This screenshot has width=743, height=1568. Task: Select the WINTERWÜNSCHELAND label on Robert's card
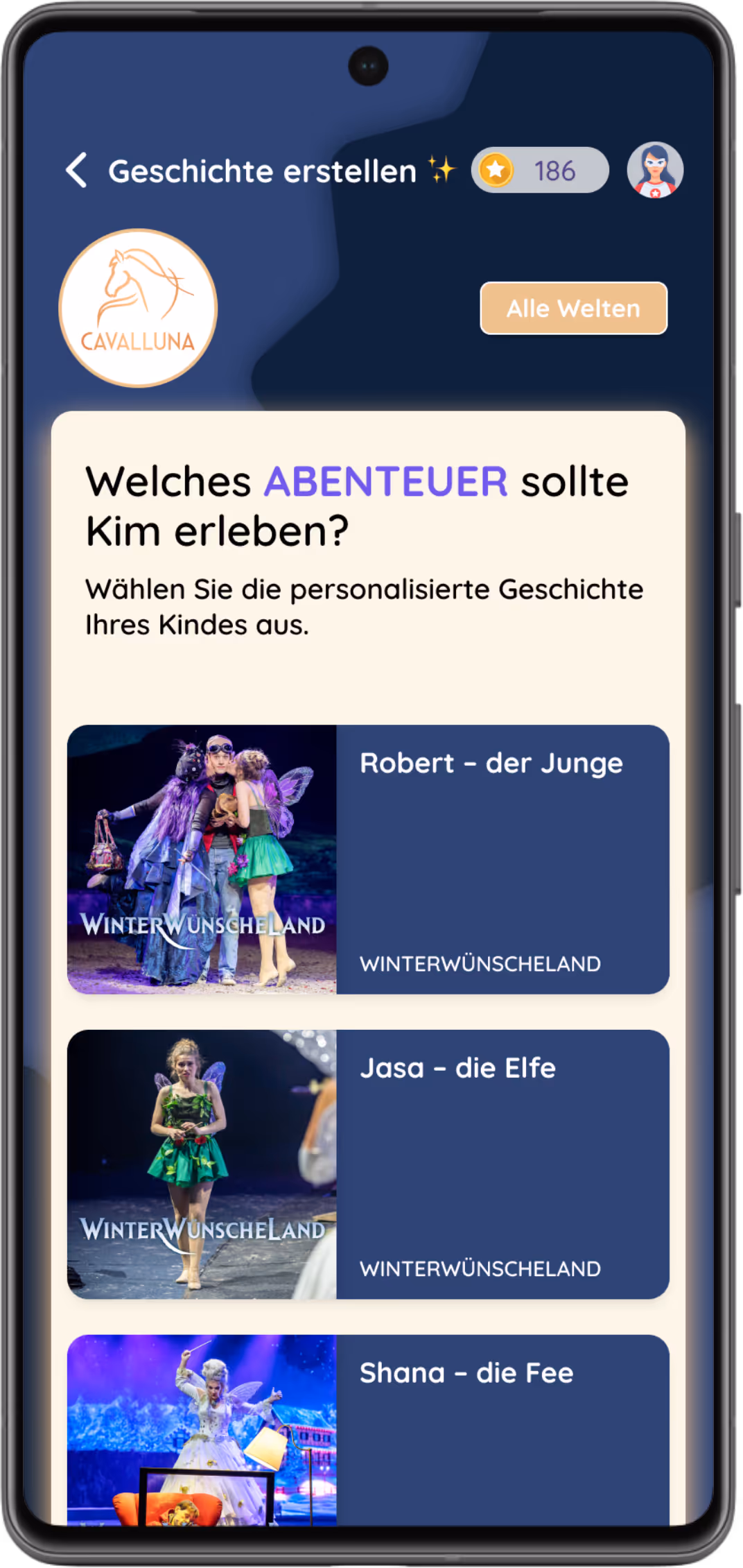coord(480,963)
